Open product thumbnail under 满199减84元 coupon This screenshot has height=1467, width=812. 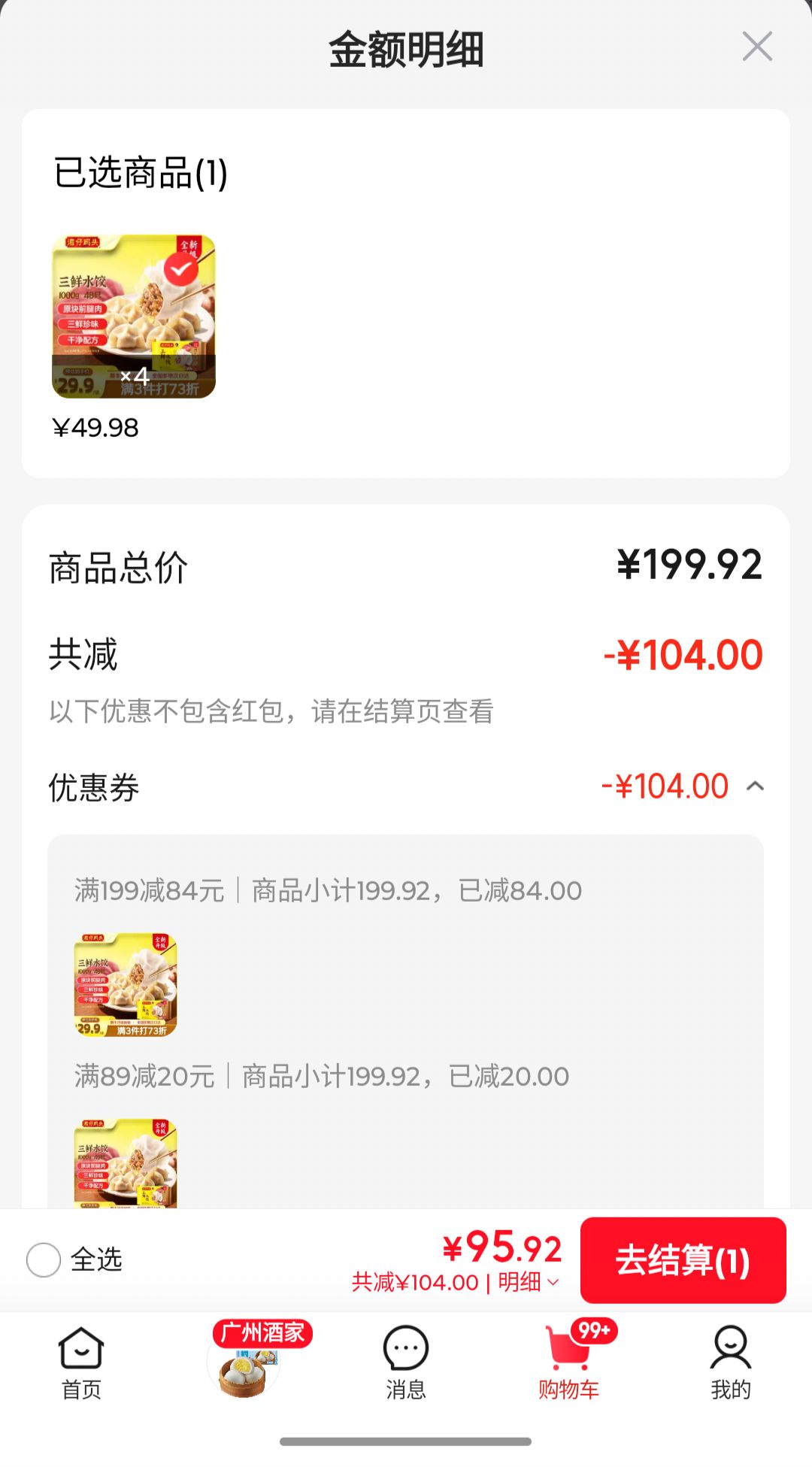pos(126,985)
